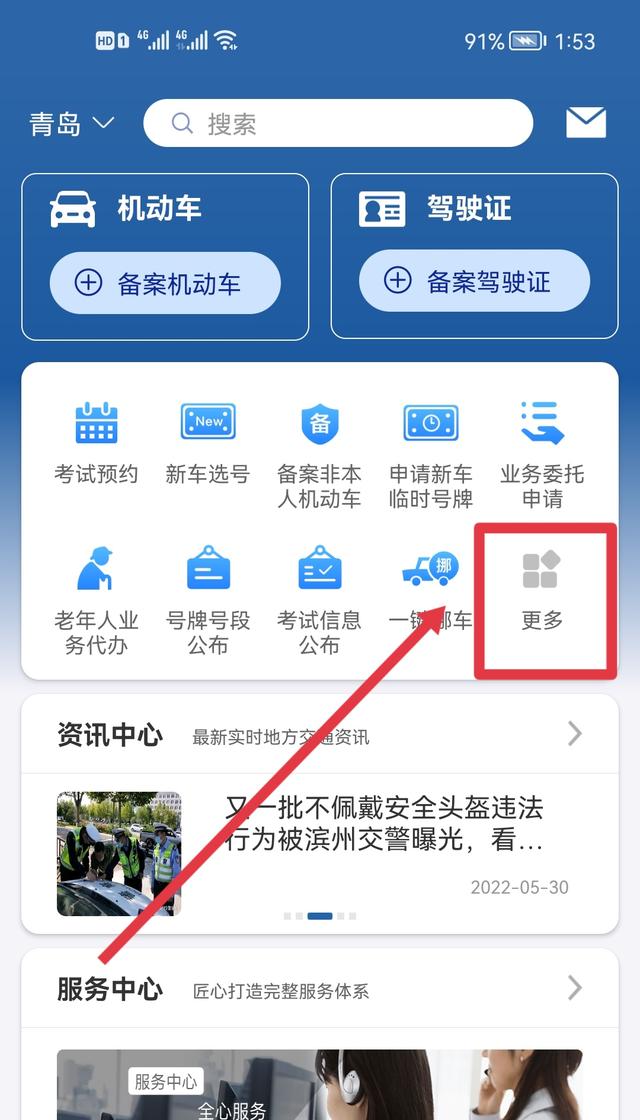The image size is (640, 1120).
Task: Expand 资讯中心 via its chevron
Action: [x=575, y=734]
